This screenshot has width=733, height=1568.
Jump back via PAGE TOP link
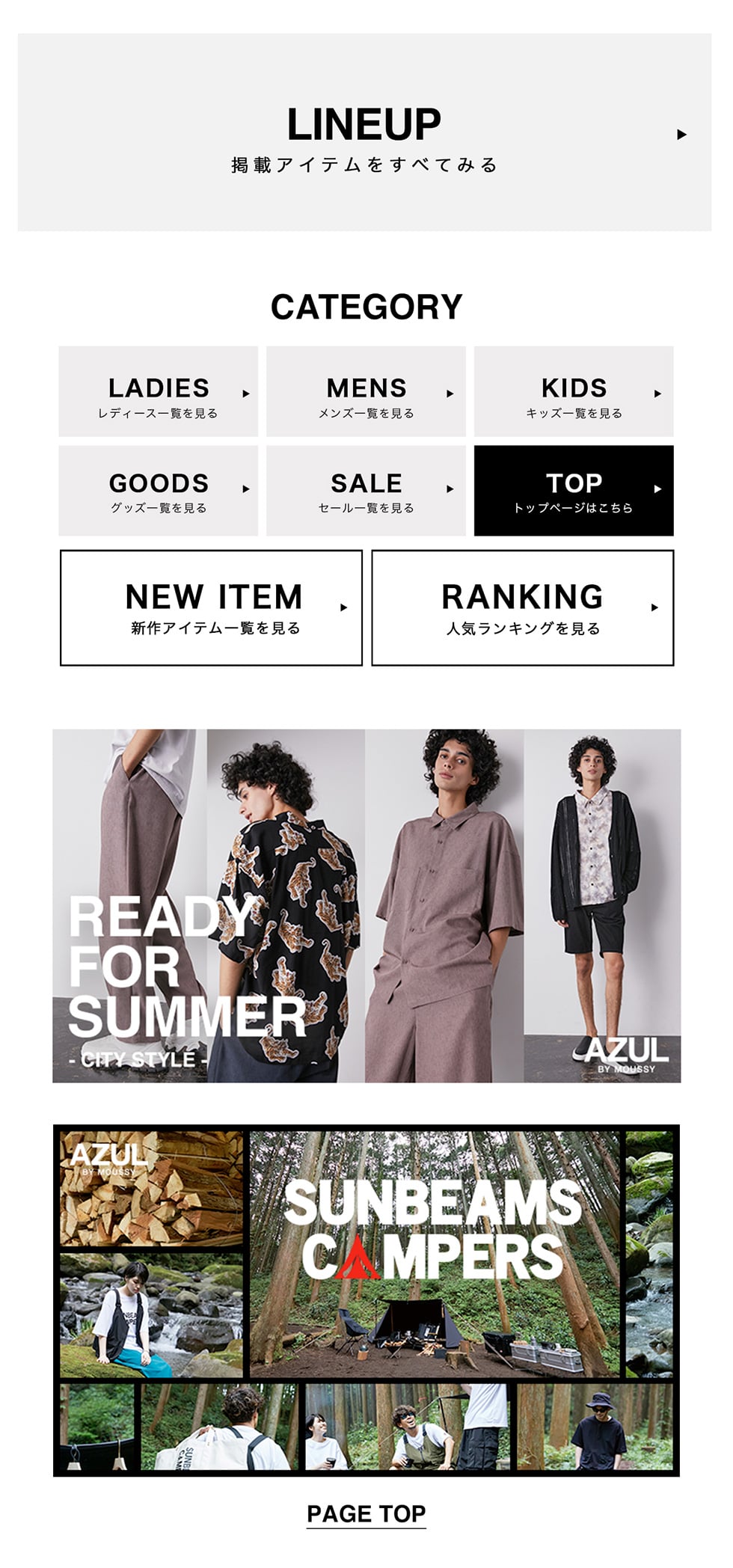(366, 1513)
